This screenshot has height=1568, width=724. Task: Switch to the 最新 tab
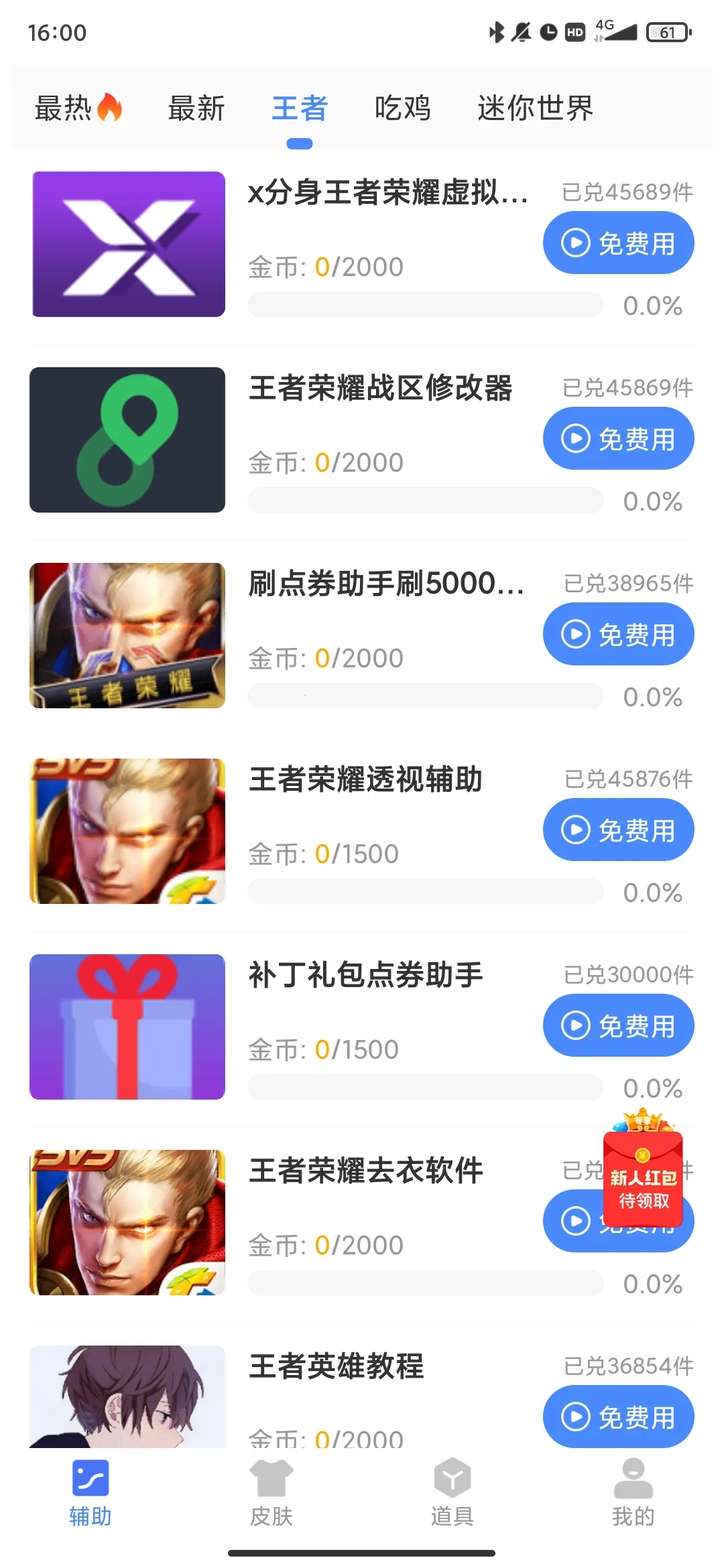pos(196,109)
